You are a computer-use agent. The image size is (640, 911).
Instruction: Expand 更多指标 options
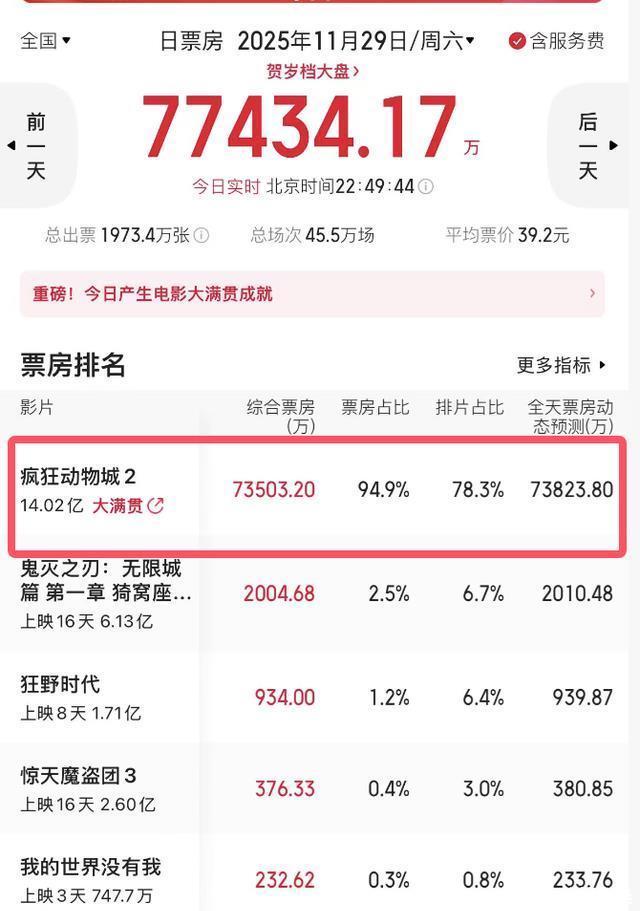click(x=561, y=365)
